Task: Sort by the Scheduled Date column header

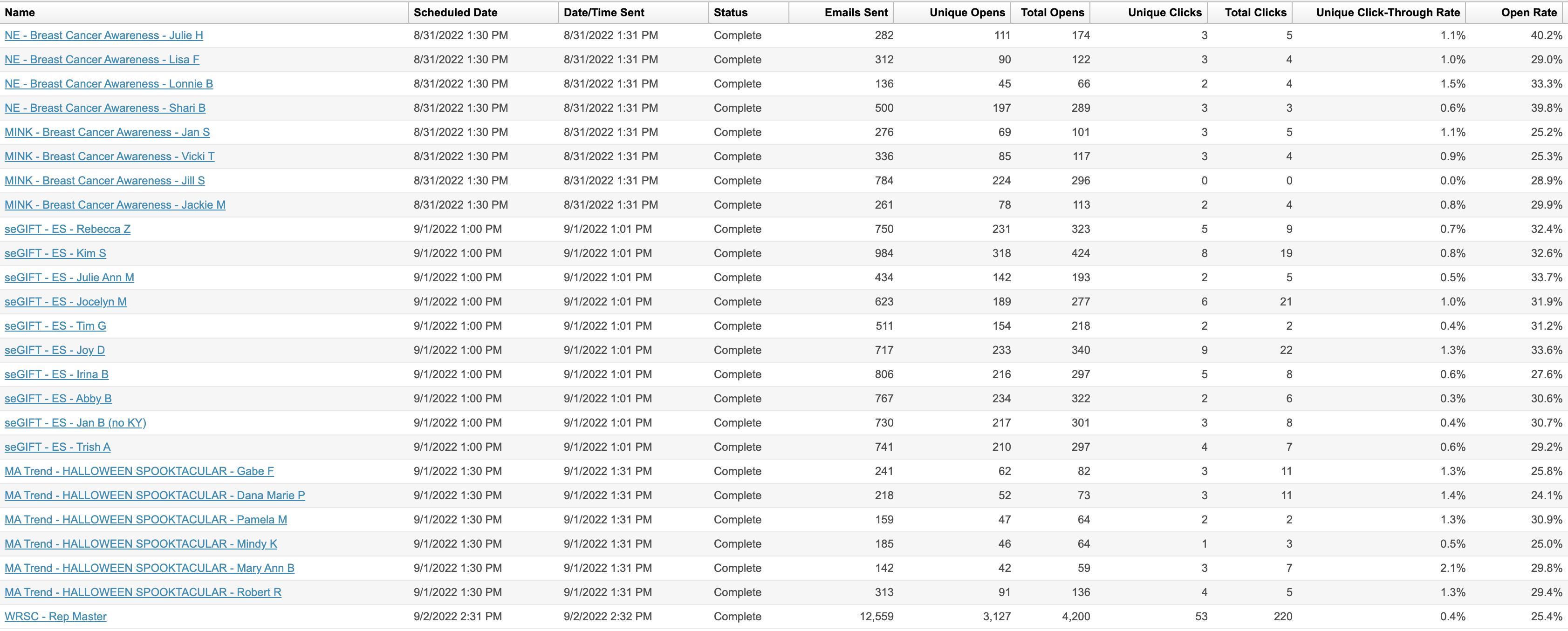Action: point(455,12)
